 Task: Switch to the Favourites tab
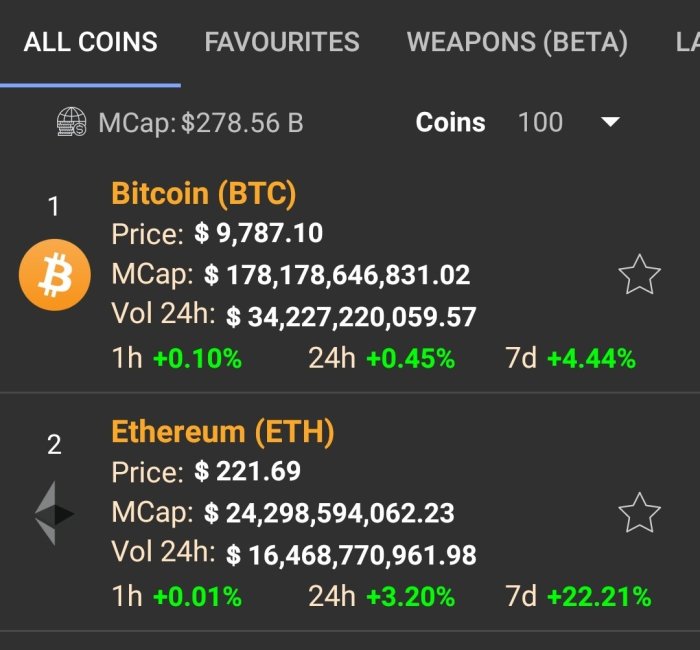click(282, 42)
